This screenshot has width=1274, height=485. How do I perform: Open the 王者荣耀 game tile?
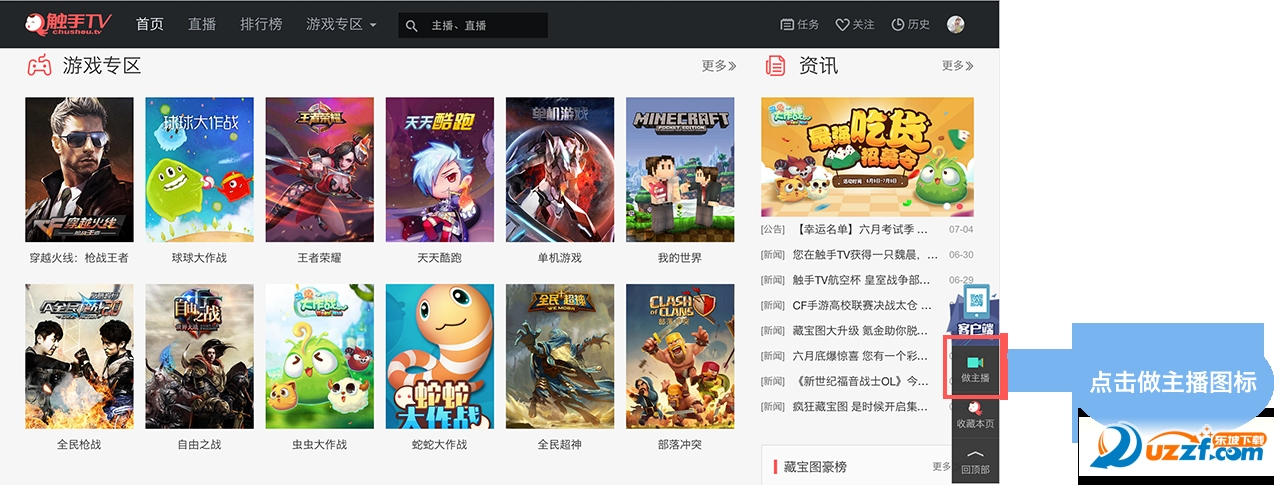tap(319, 169)
